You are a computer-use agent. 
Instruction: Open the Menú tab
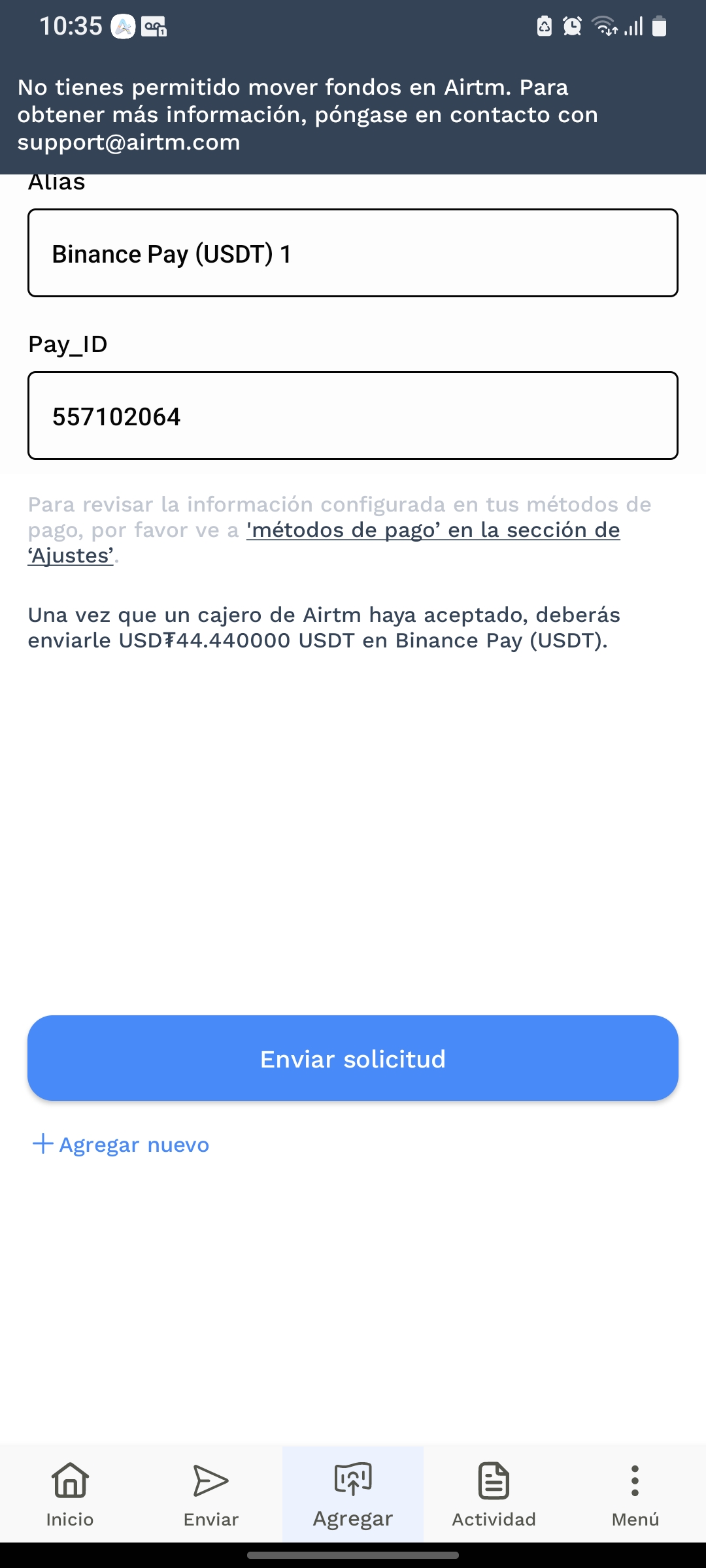635,1494
